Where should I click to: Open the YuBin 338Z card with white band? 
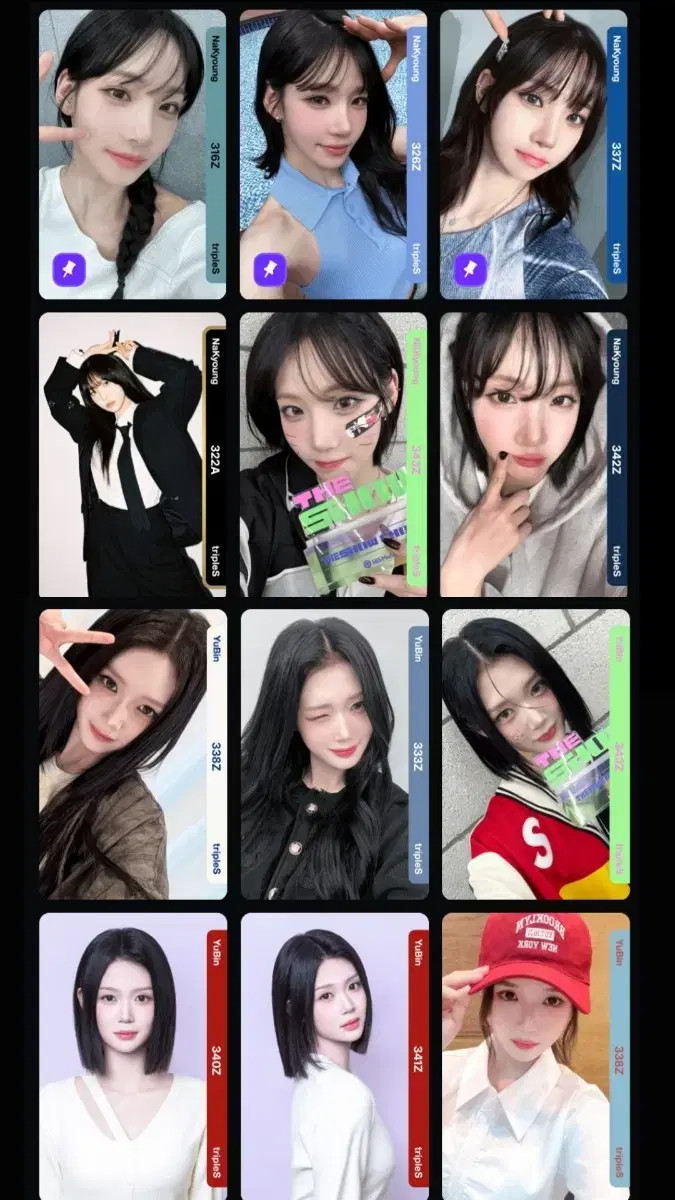132,755
